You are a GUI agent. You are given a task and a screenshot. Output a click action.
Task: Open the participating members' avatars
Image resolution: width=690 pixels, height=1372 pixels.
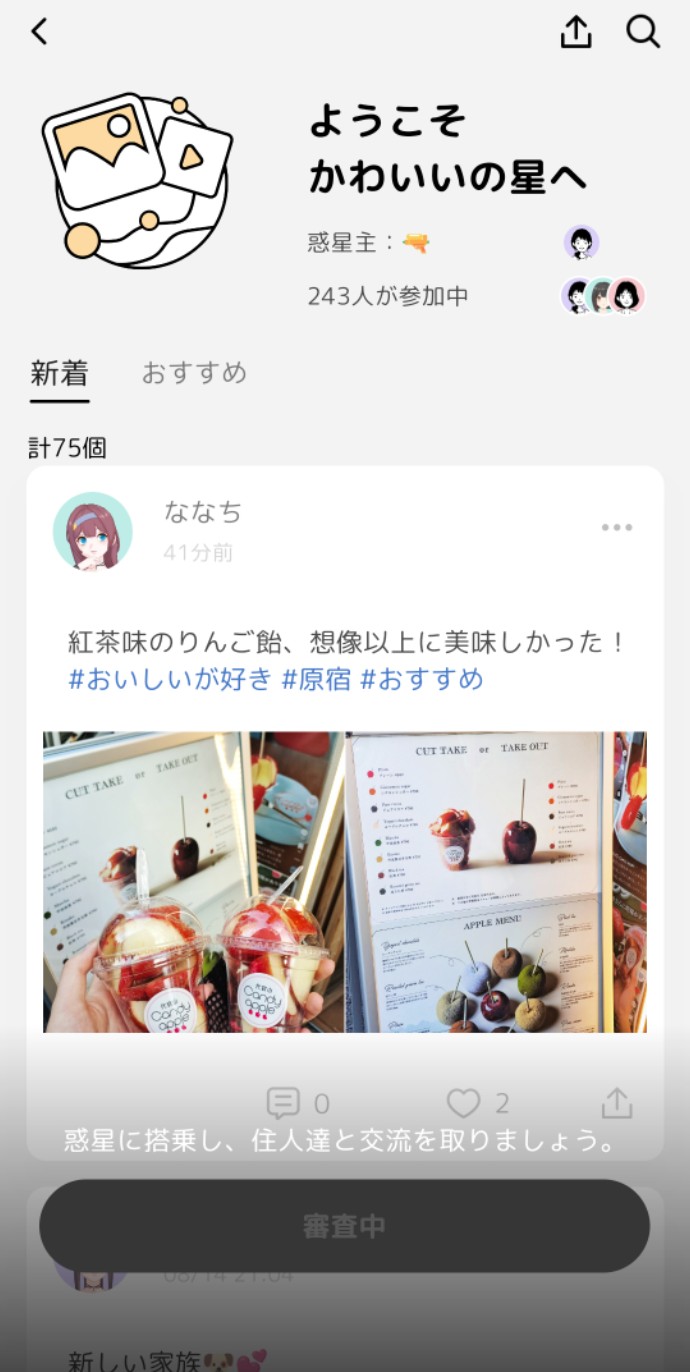tap(603, 296)
